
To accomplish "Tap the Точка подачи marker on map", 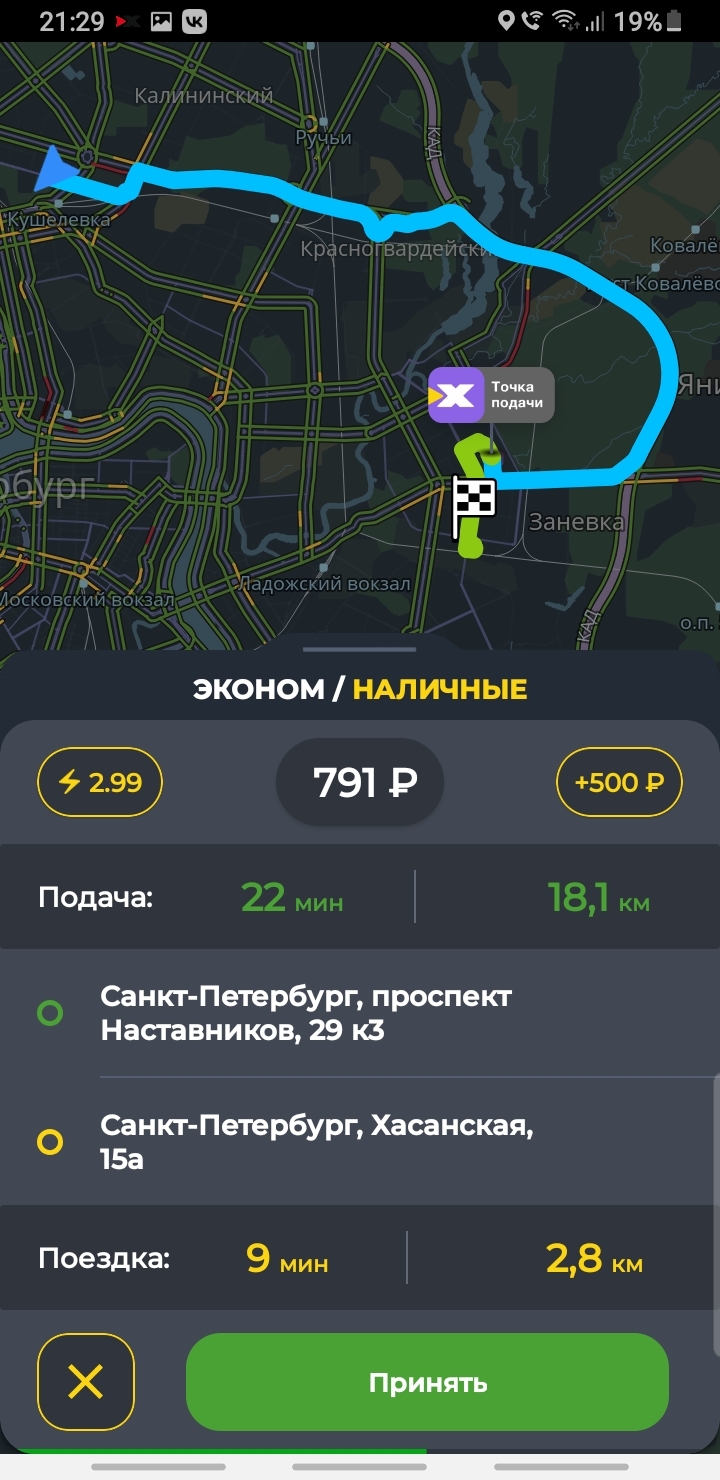I will (491, 395).
